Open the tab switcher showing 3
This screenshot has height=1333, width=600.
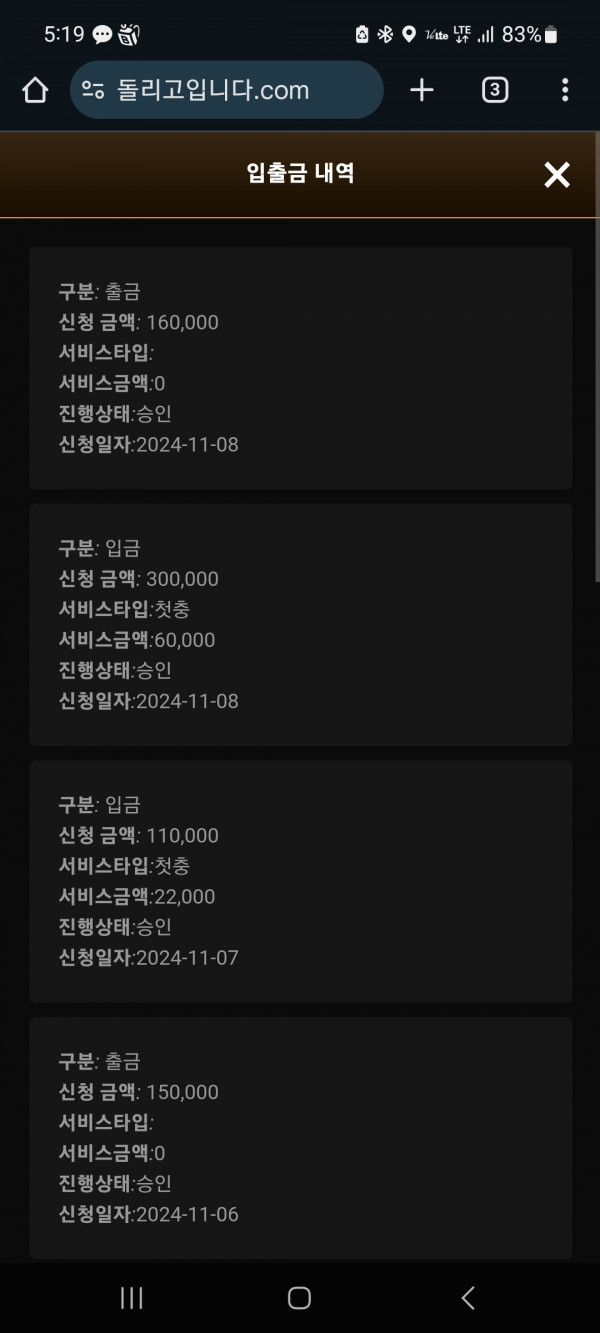pyautogui.click(x=495, y=90)
